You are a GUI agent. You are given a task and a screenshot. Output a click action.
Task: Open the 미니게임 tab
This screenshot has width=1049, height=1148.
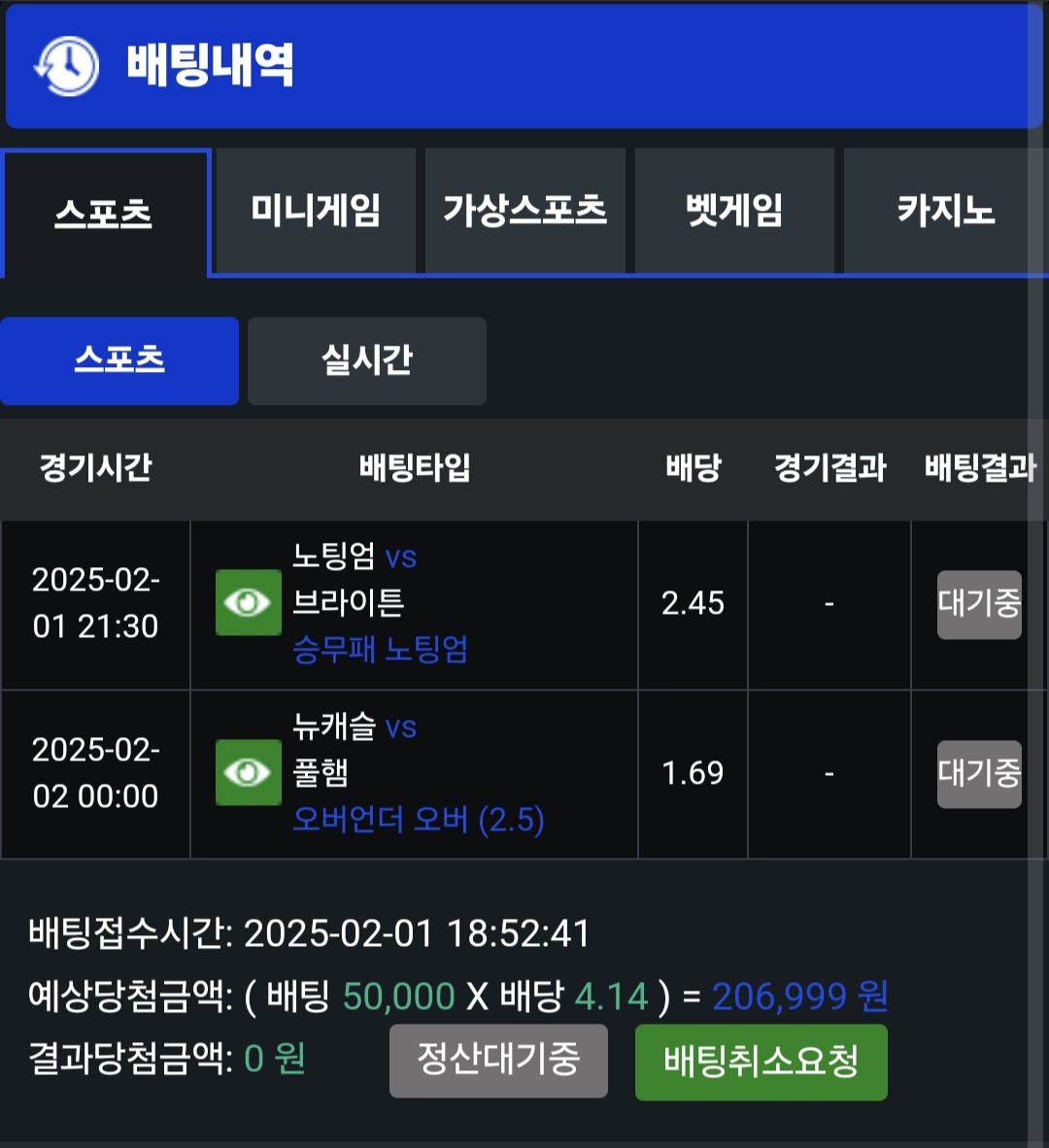(316, 211)
